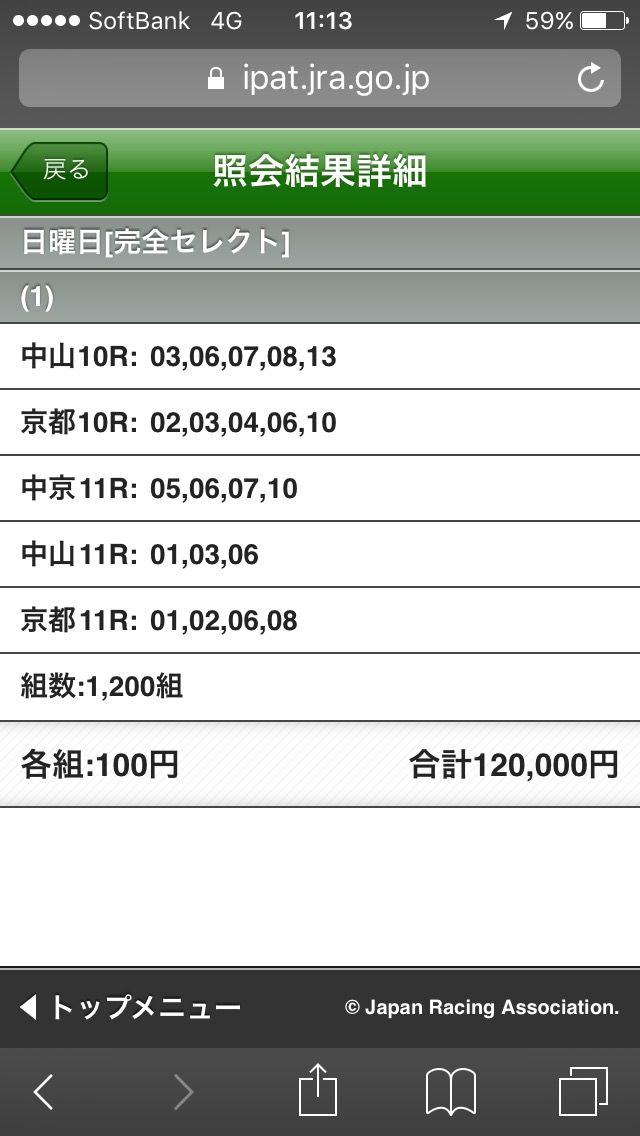Open the Safari share sheet
Viewport: 640px width, 1136px height.
point(317,1090)
